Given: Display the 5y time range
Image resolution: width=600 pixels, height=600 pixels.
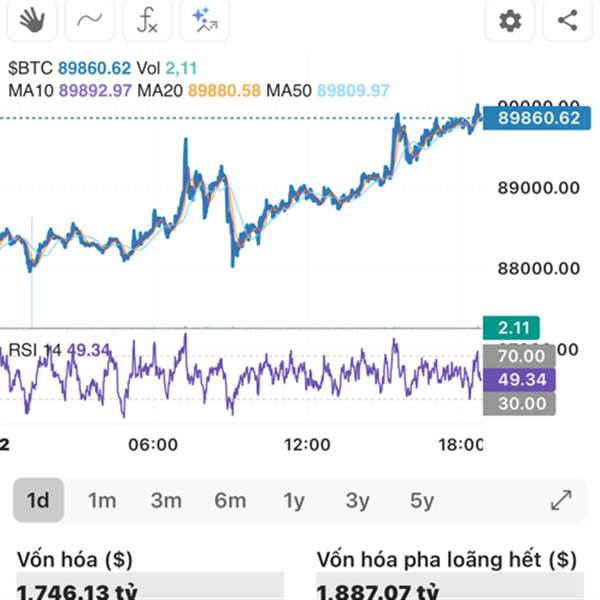Looking at the screenshot, I should tap(421, 500).
